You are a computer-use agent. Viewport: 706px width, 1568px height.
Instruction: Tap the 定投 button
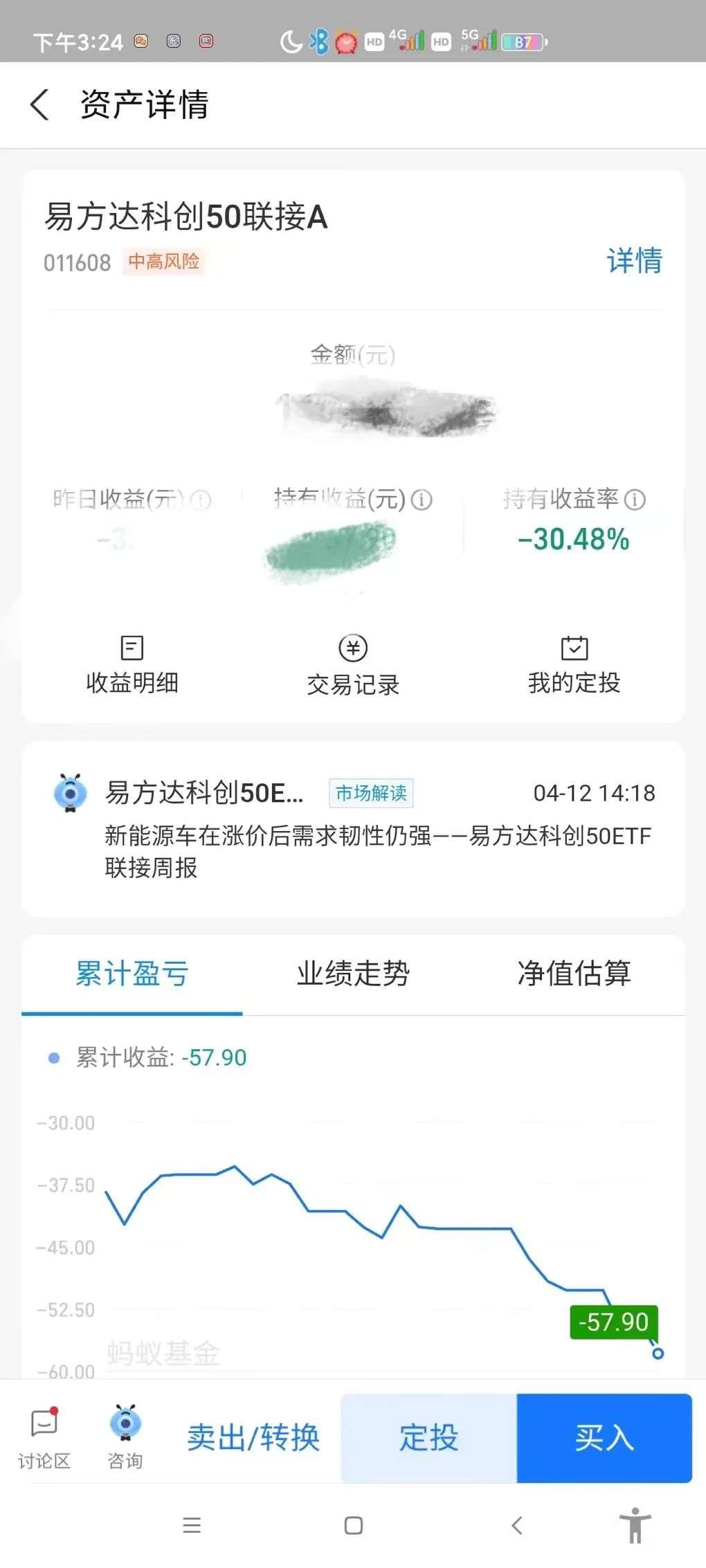[x=428, y=1438]
